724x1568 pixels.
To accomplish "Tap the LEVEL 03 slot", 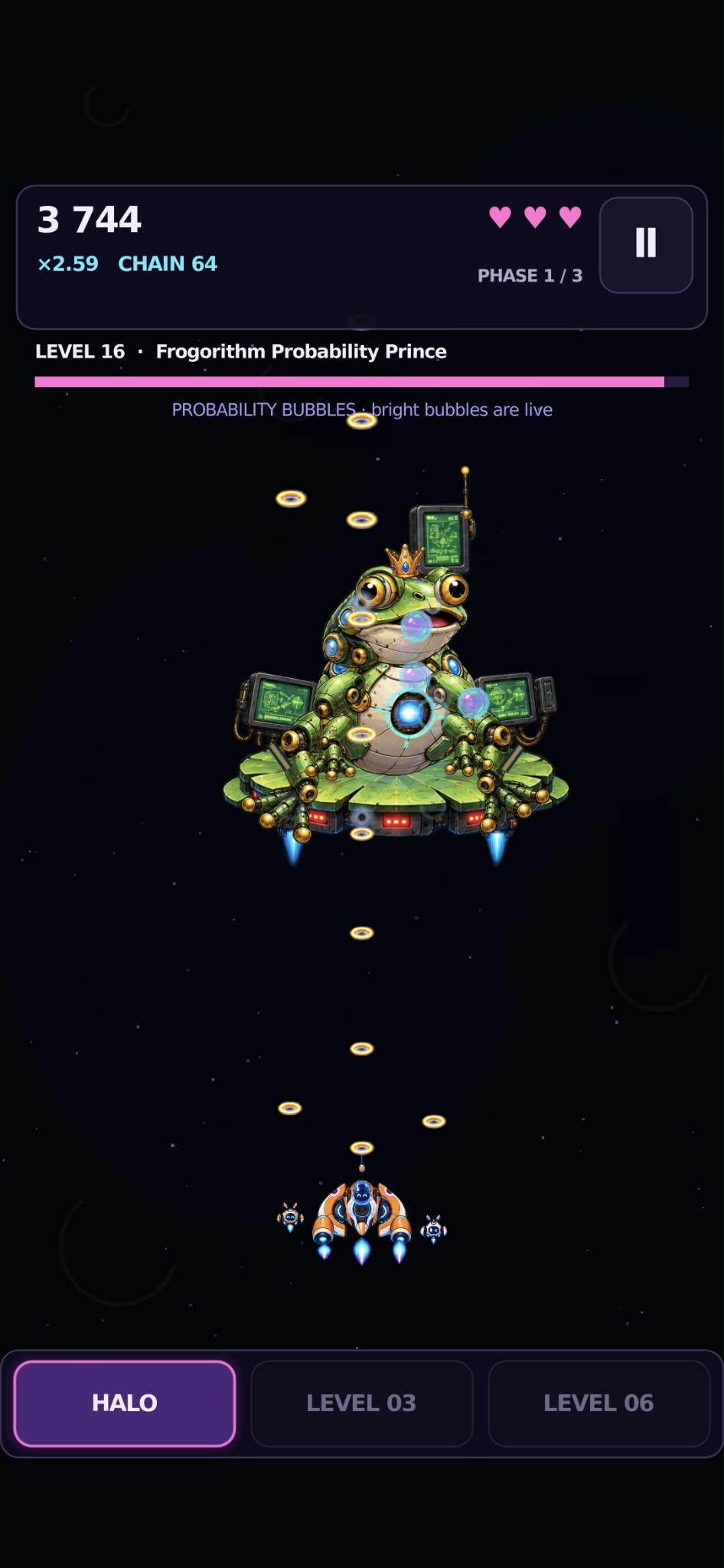I will pos(361,1403).
